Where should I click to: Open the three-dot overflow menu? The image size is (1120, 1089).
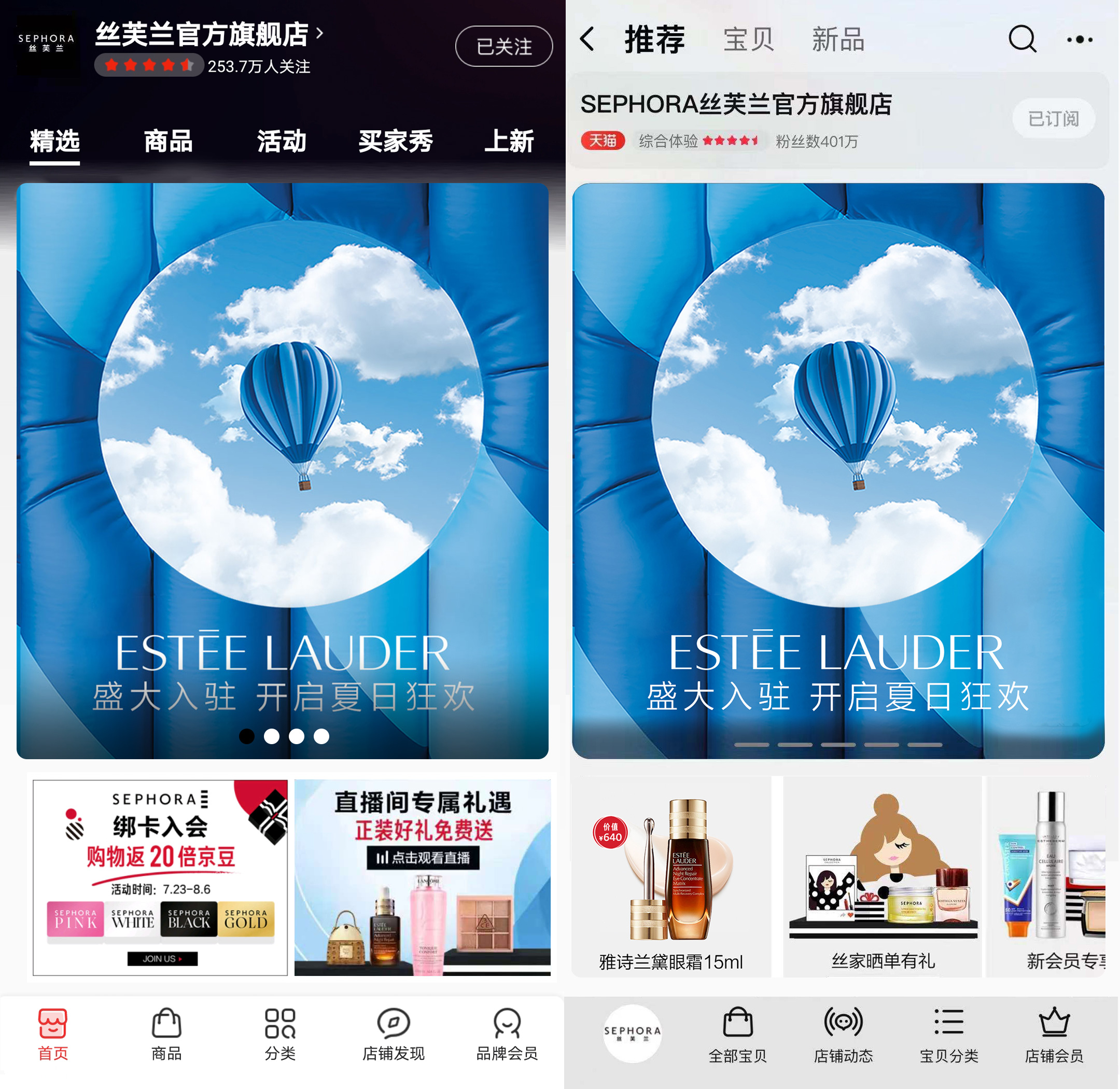[x=1080, y=39]
